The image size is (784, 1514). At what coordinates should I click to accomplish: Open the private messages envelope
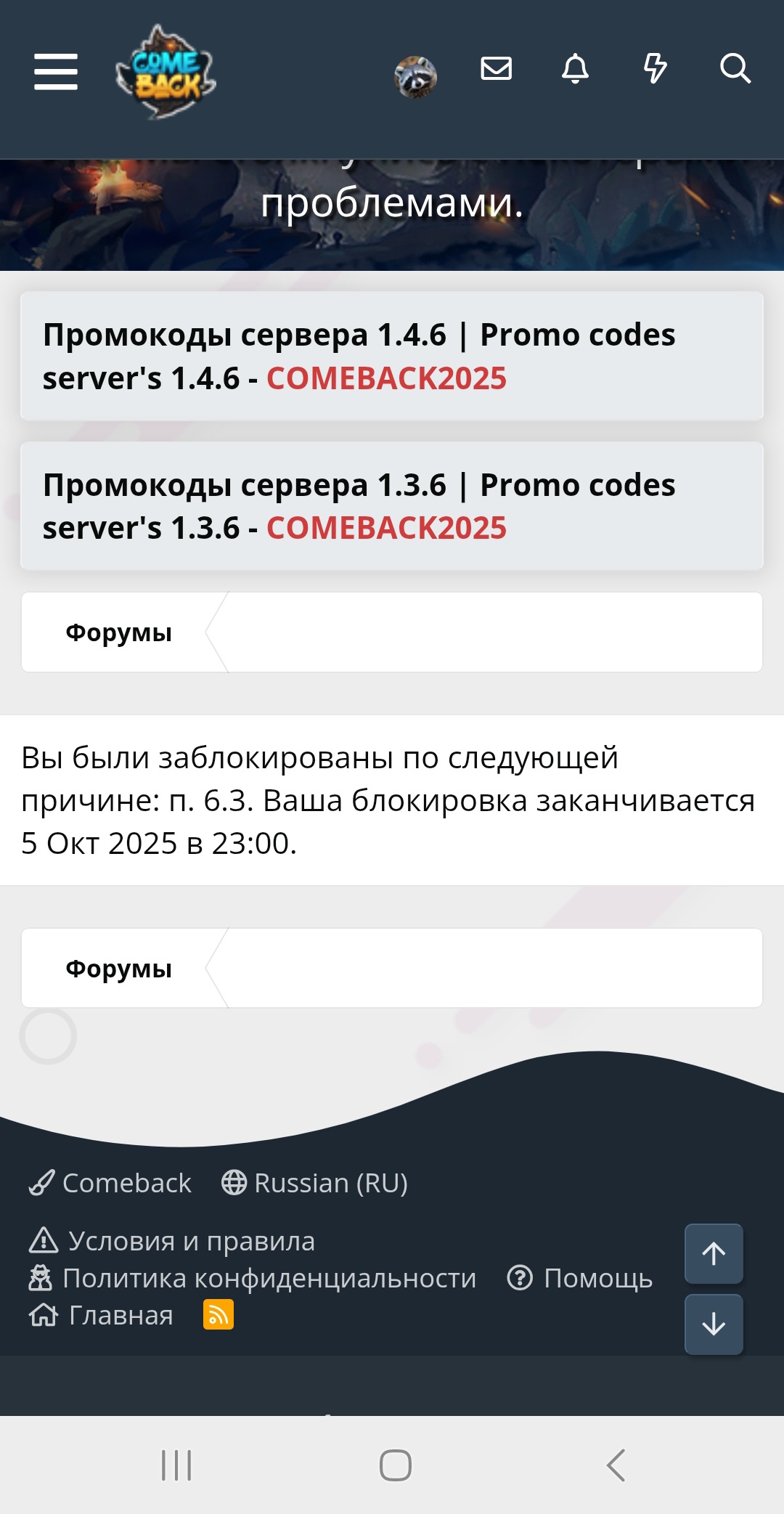(497, 69)
